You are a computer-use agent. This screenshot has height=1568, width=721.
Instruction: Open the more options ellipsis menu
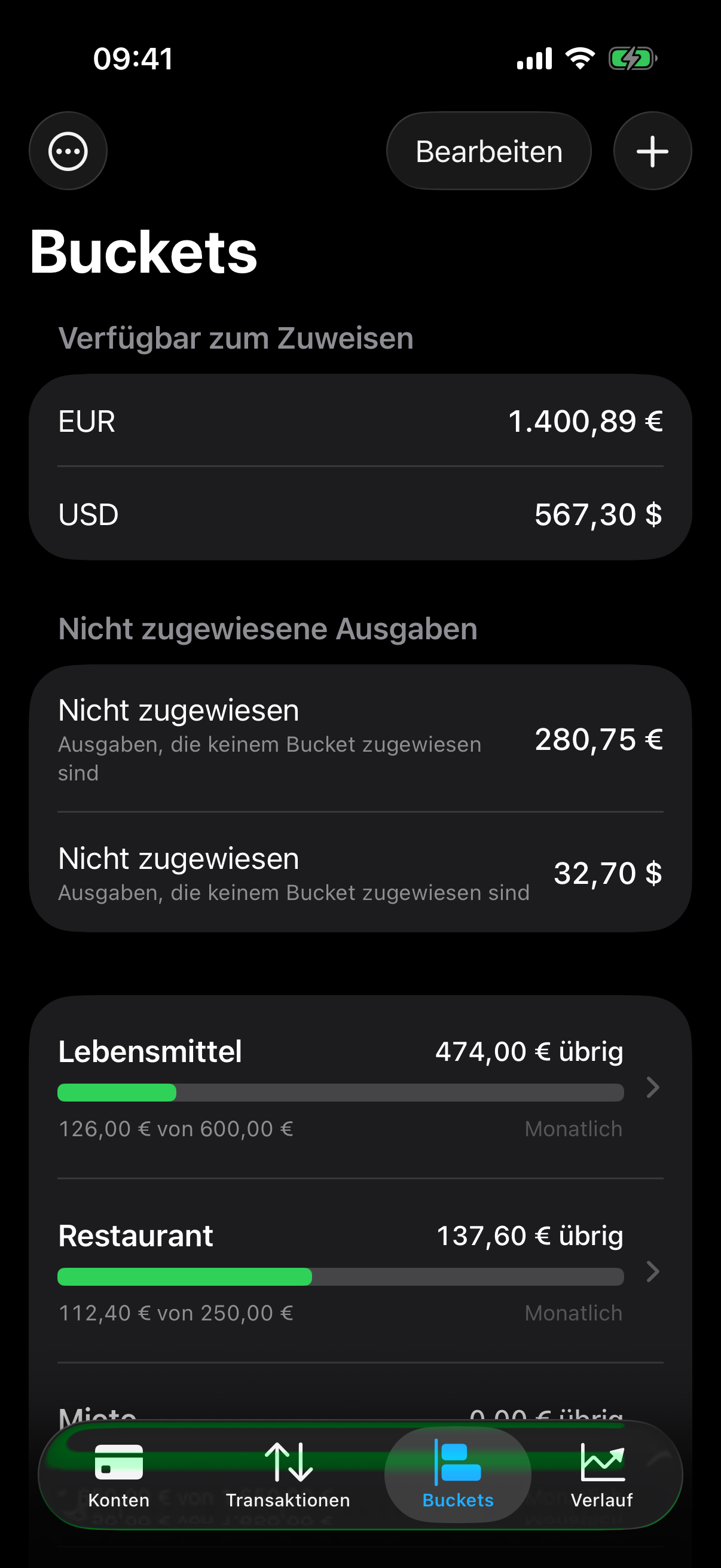(68, 151)
